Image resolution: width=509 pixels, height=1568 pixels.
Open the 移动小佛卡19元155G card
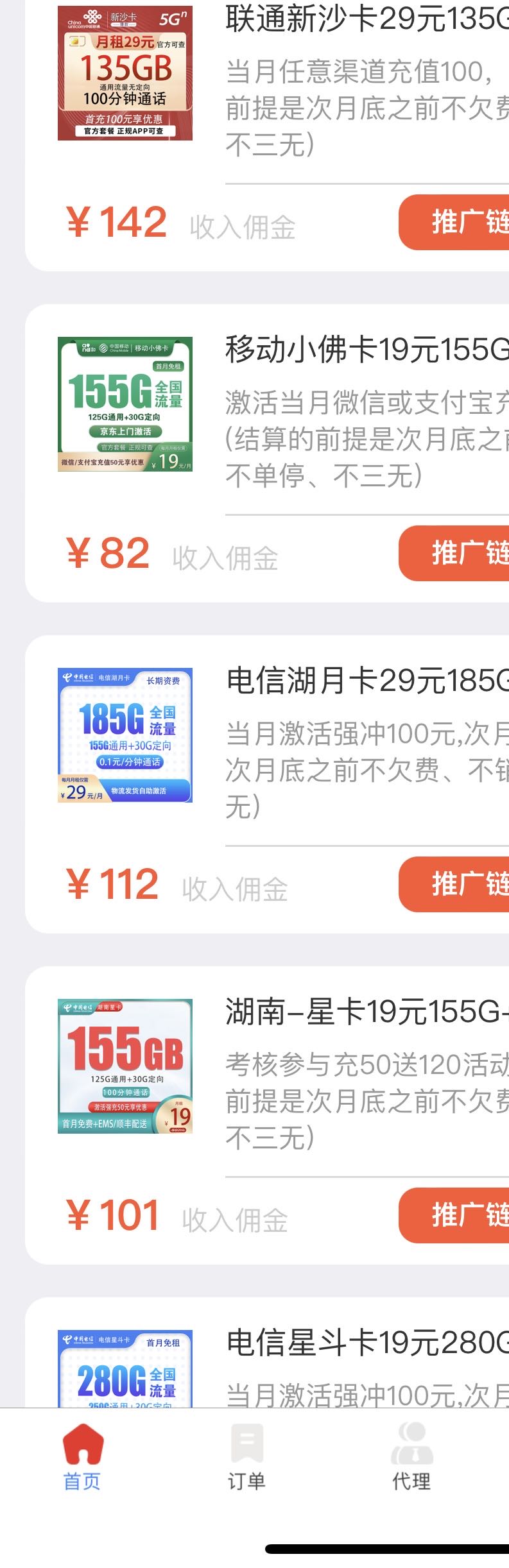click(367, 350)
